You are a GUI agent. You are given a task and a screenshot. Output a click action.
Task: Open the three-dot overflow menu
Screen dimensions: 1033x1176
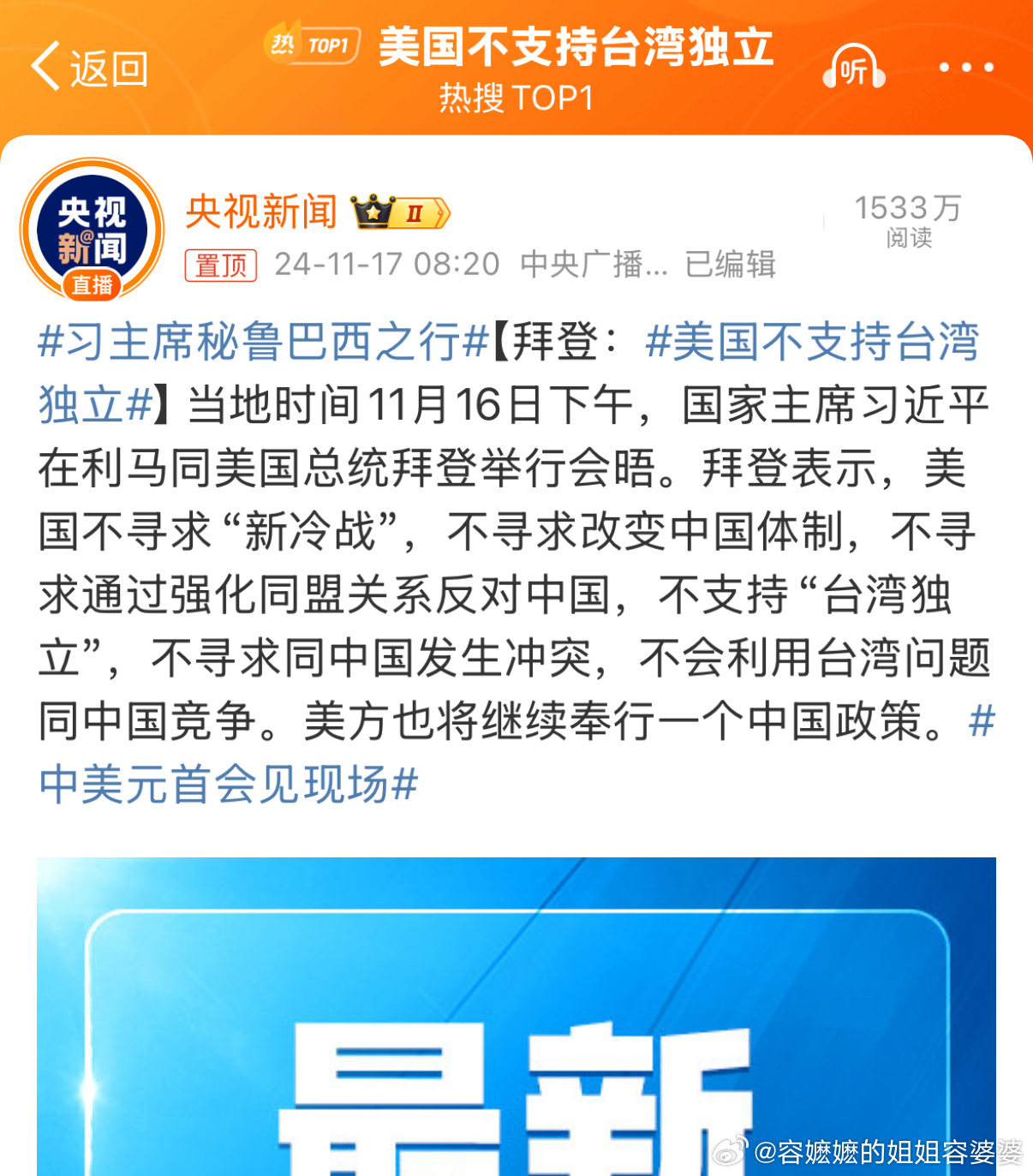click(966, 68)
